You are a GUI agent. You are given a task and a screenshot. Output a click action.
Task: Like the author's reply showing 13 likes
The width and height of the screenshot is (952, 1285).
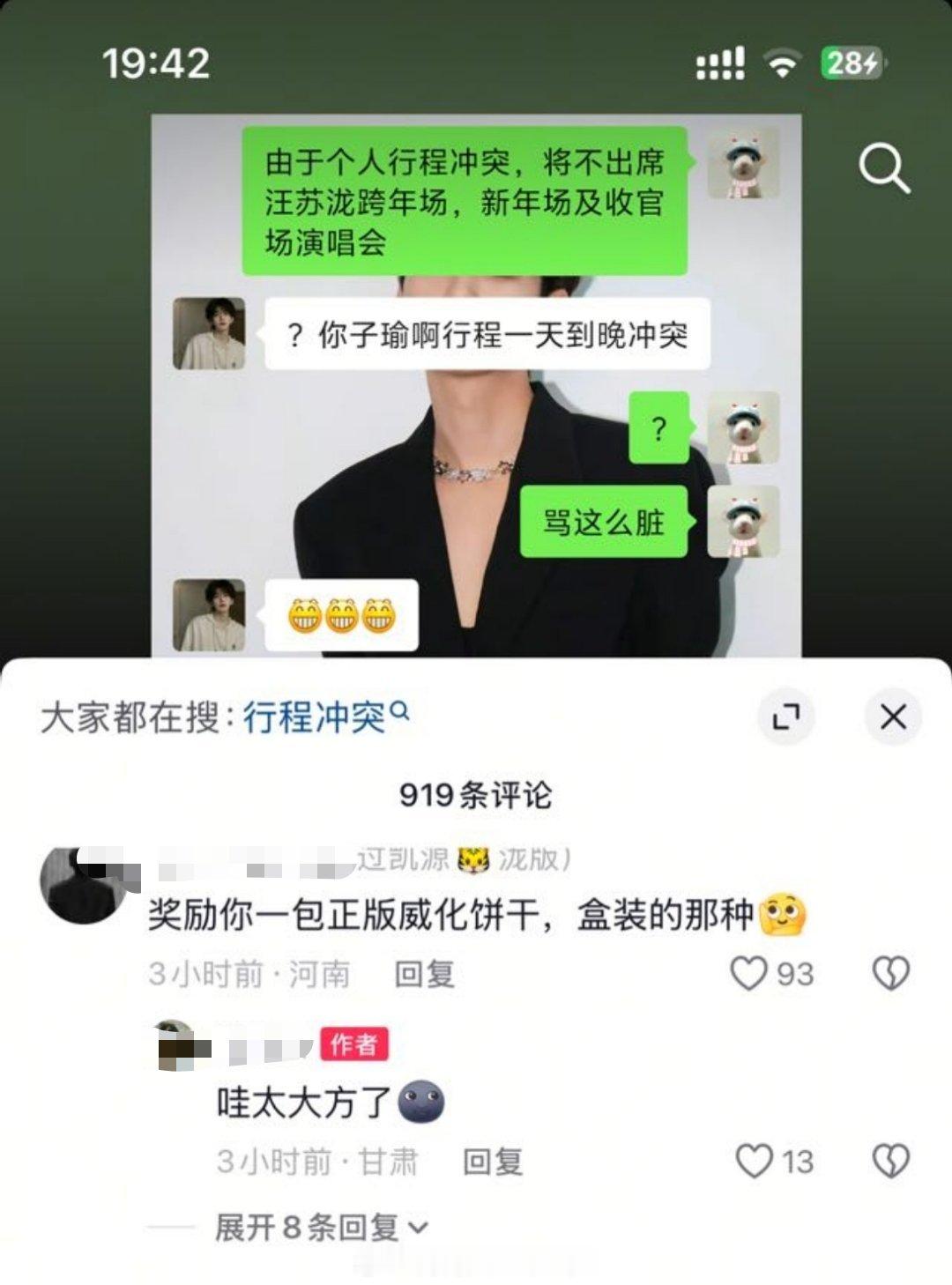tap(755, 1162)
